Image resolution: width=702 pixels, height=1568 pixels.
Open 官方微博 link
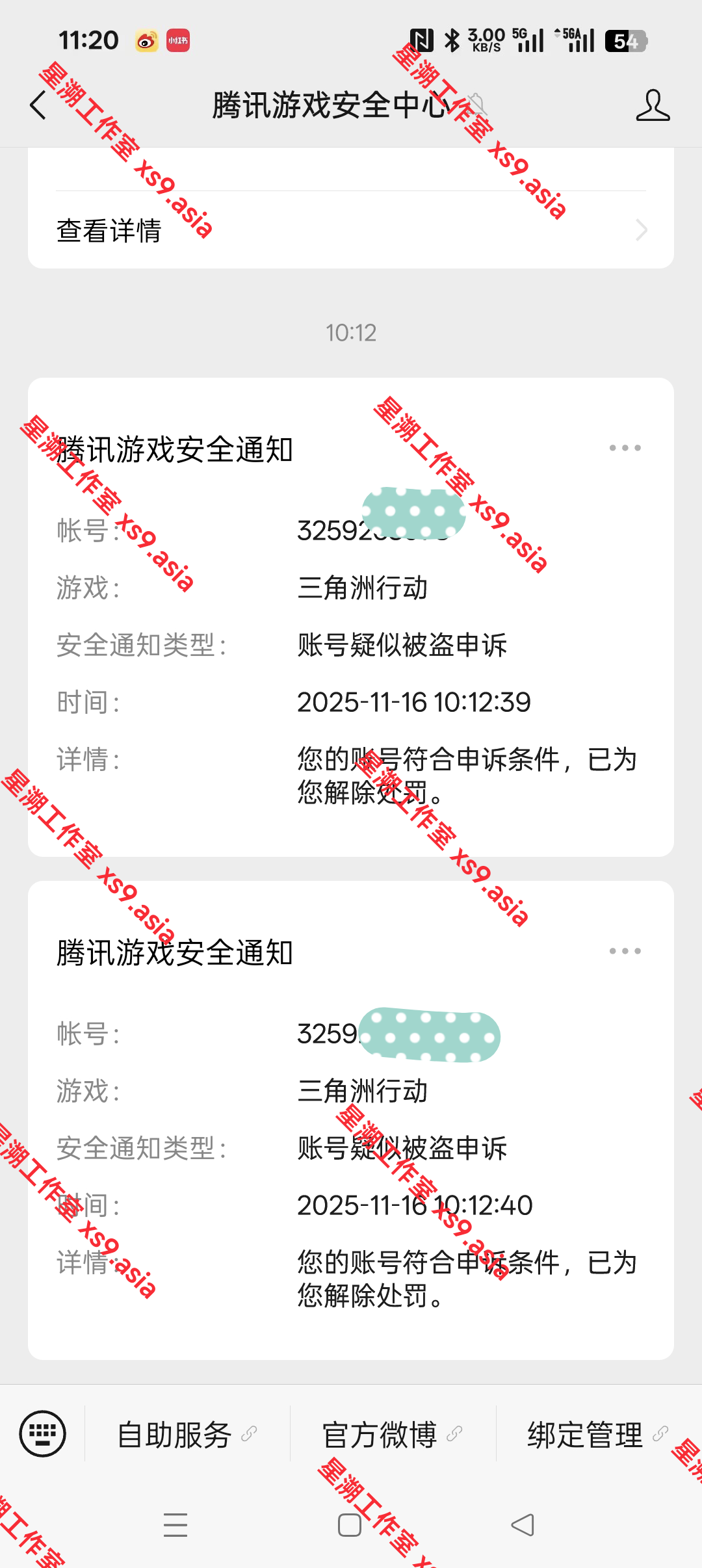point(392,1435)
